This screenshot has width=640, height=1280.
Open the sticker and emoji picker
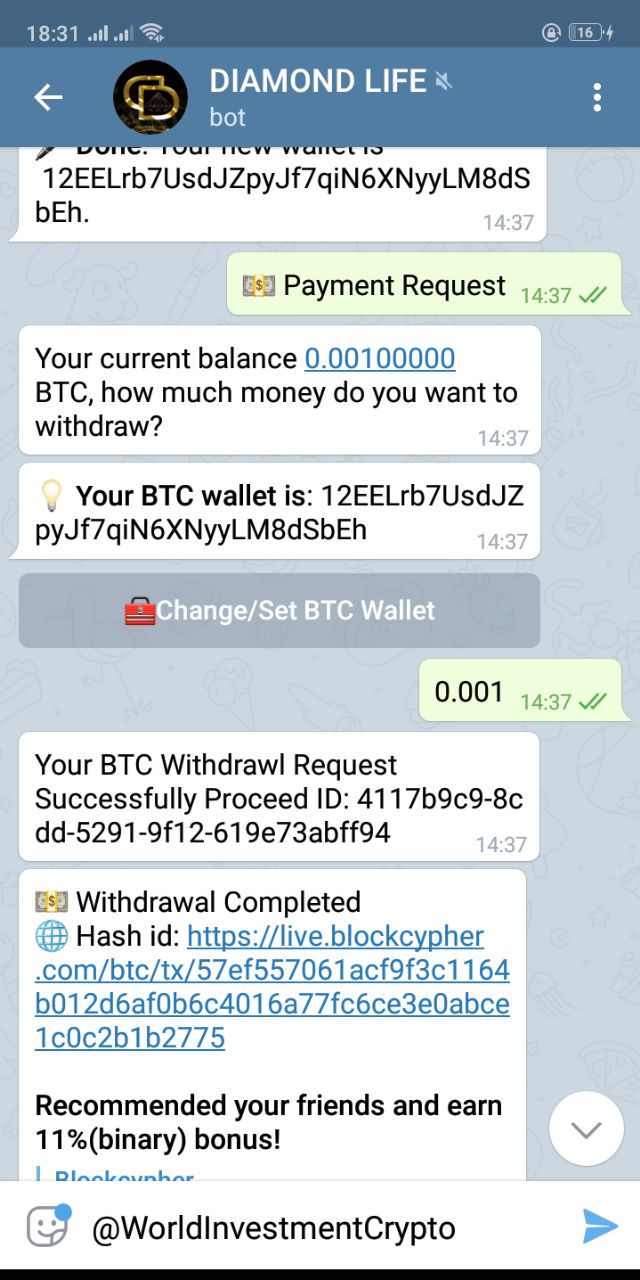click(x=47, y=1226)
